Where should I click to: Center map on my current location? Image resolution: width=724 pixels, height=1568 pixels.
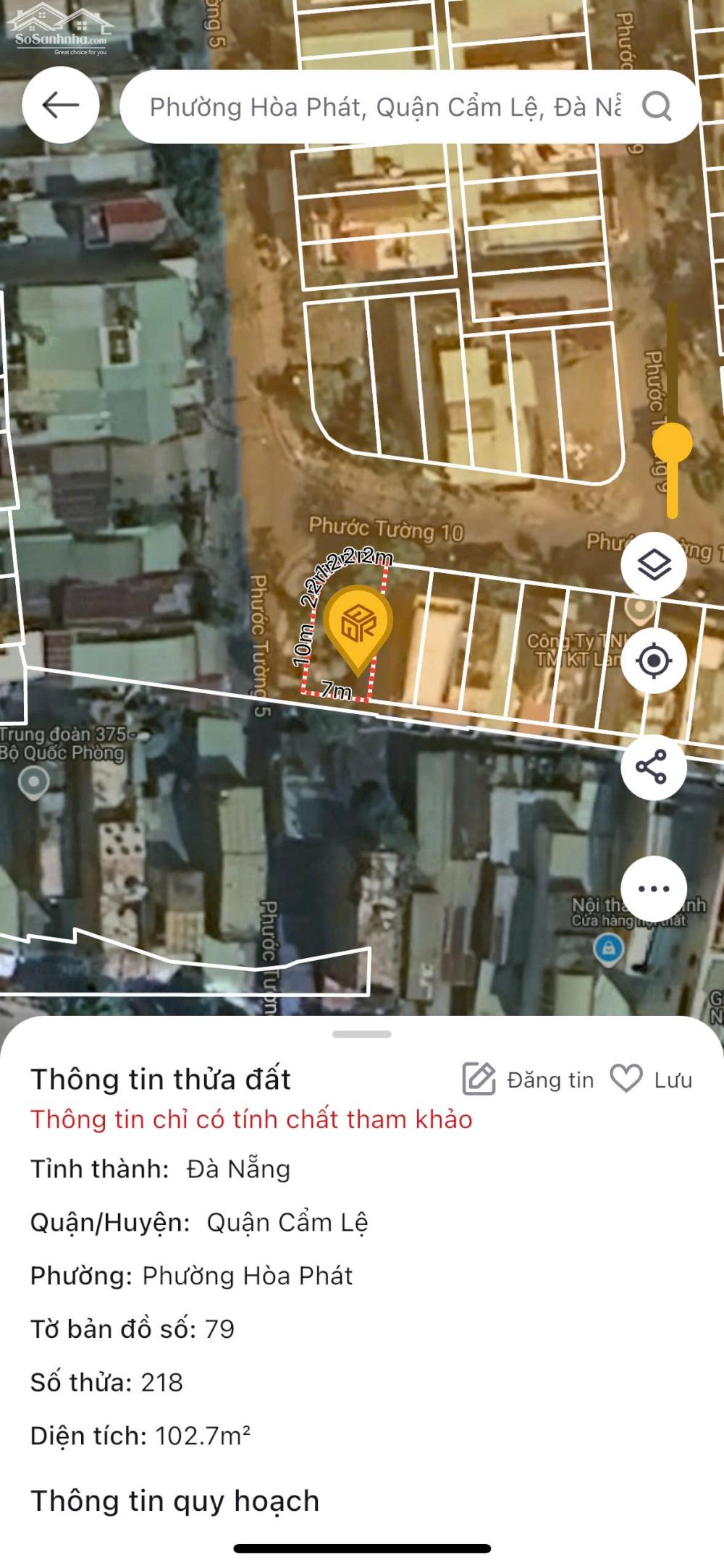pyautogui.click(x=654, y=661)
